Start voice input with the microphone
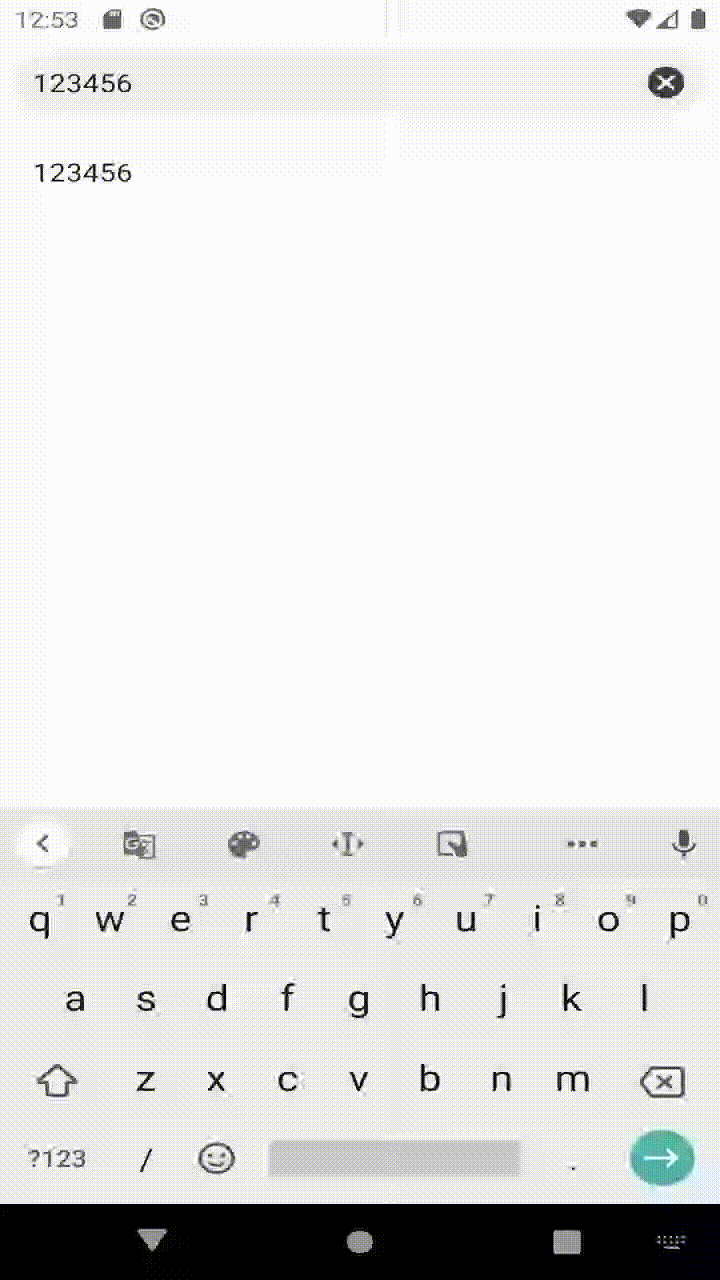The width and height of the screenshot is (720, 1280). coord(684,845)
